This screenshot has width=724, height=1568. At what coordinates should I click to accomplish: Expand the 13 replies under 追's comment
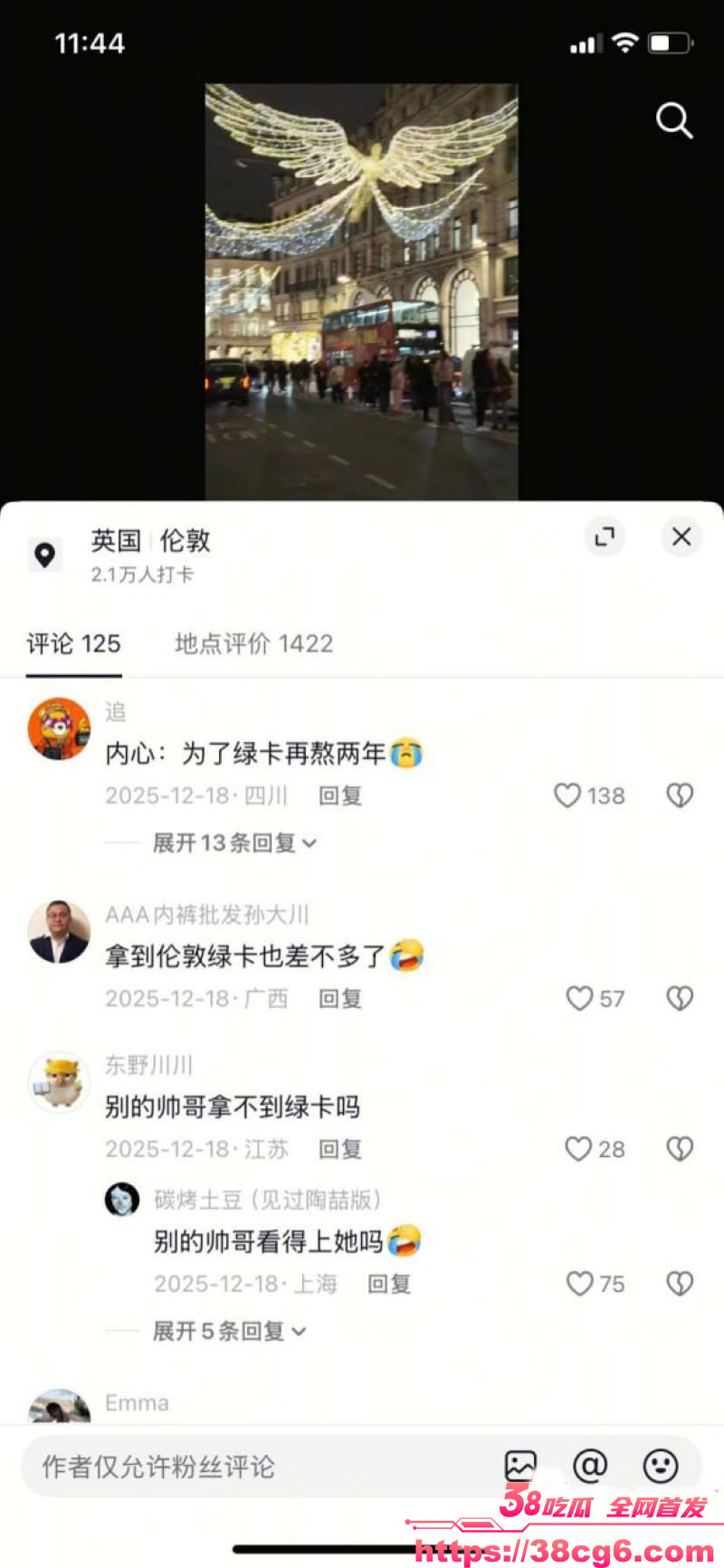pyautogui.click(x=233, y=843)
